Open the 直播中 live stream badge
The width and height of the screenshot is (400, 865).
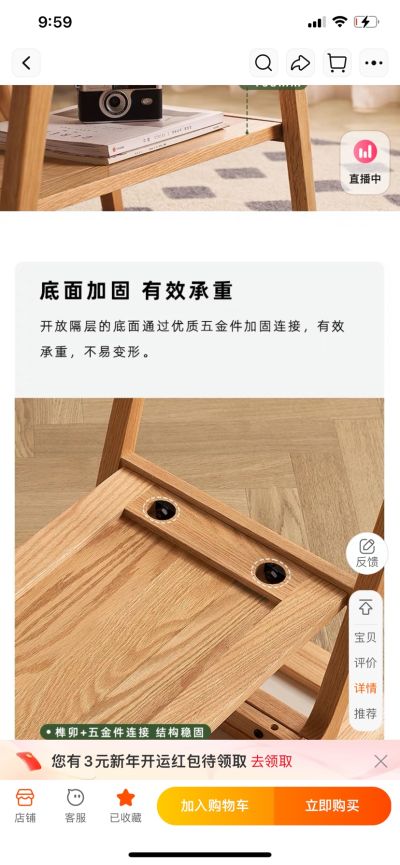click(365, 162)
